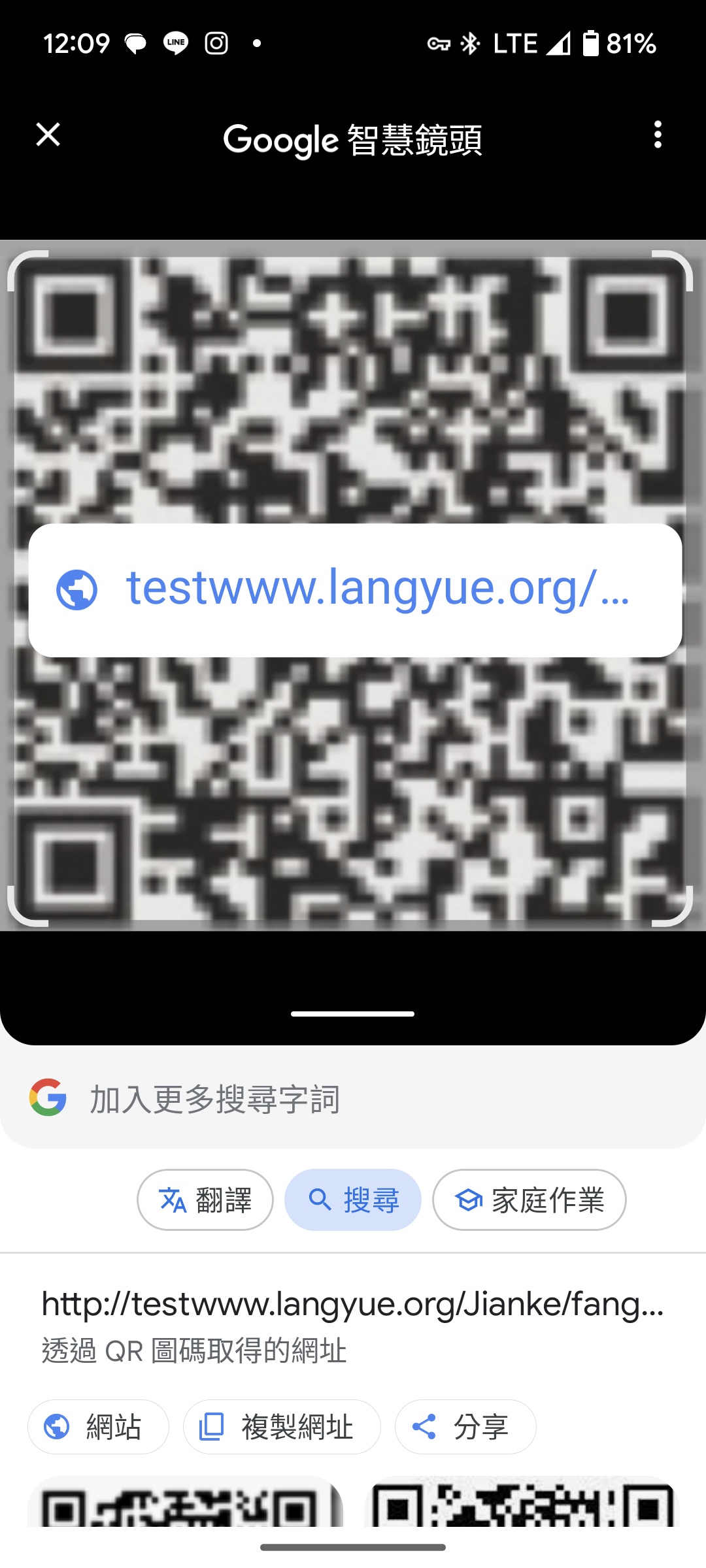Select the 搜尋 mode chip
This screenshot has width=706, height=1568.
coord(353,1200)
